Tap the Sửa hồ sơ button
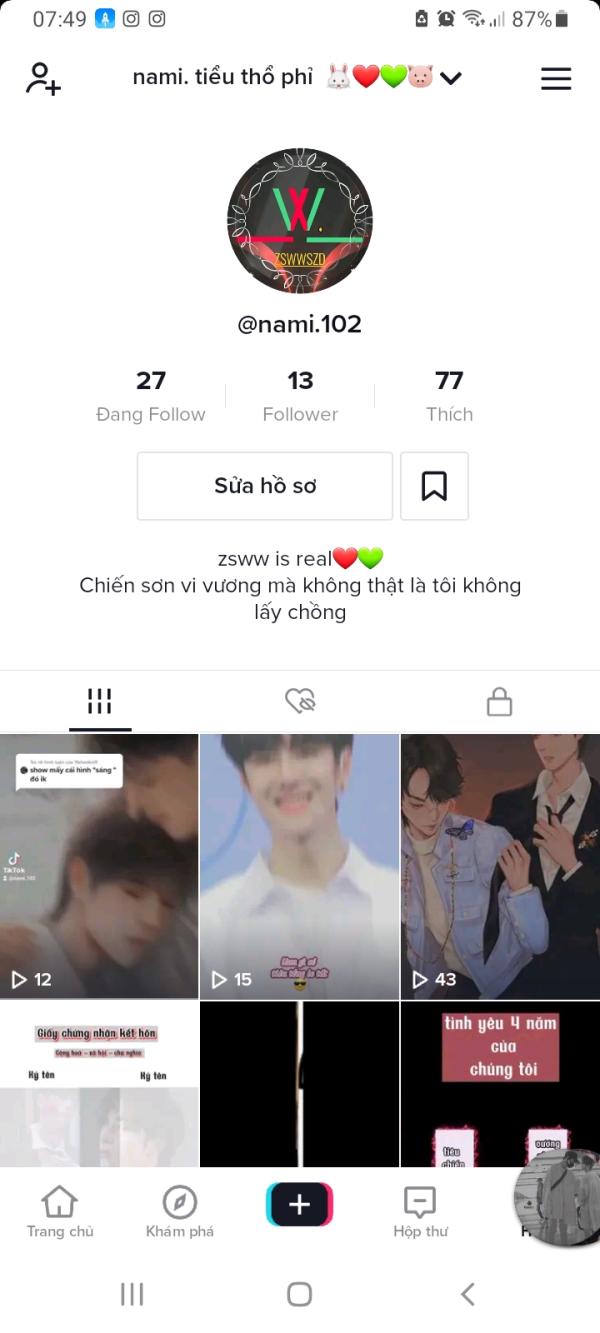600x1333 pixels. (x=265, y=486)
